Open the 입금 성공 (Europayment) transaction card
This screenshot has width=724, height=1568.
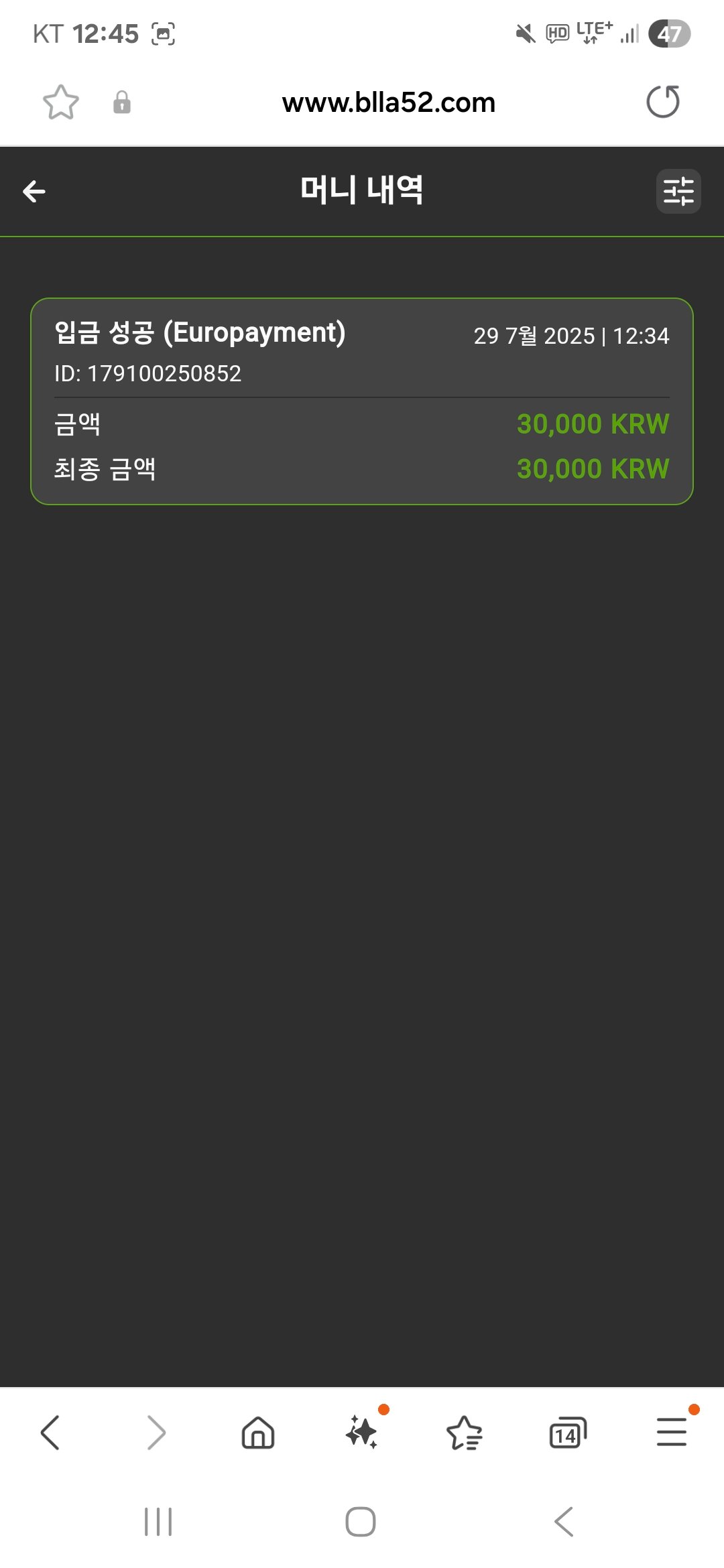coord(362,401)
